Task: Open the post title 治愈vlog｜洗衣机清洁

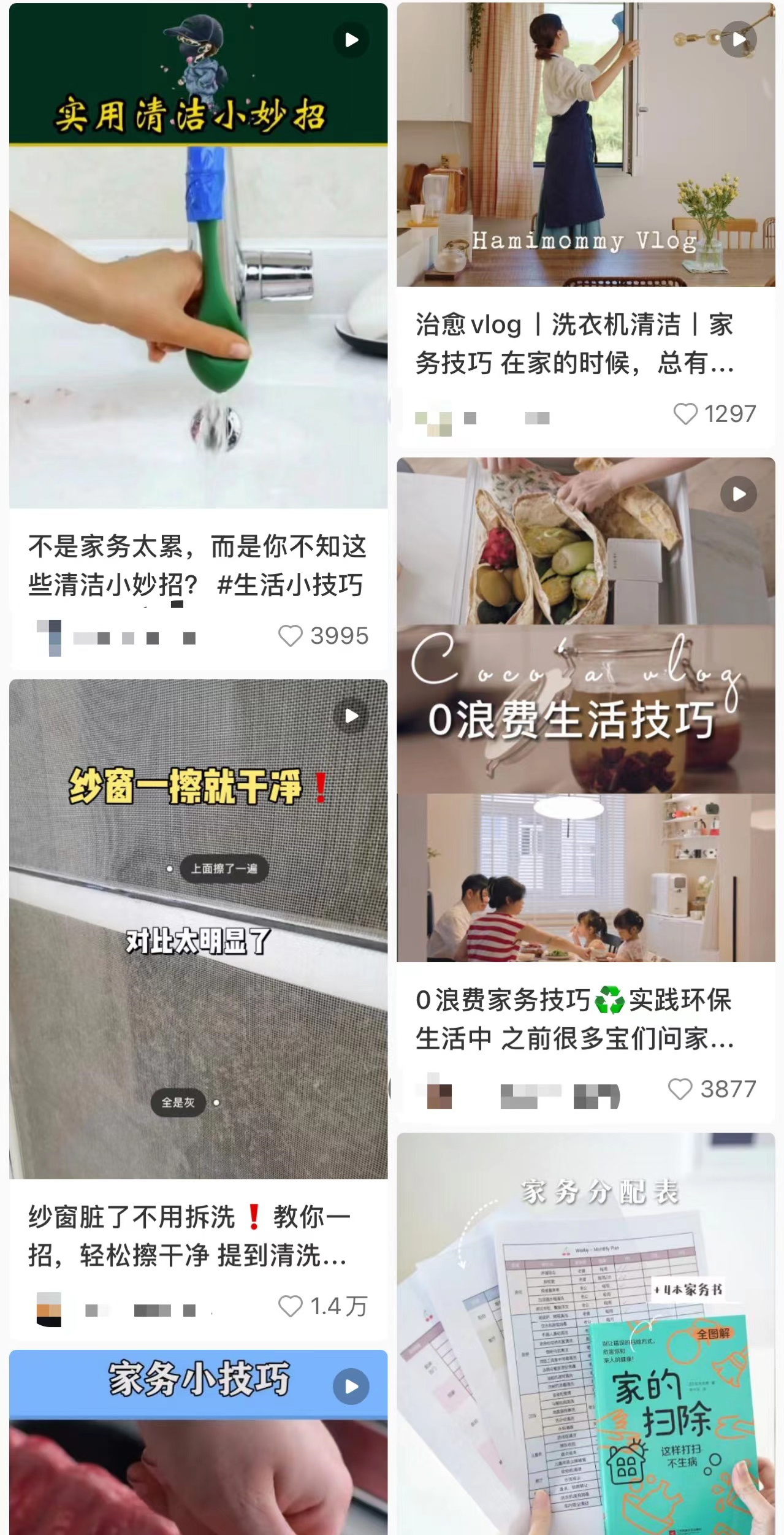Action: [574, 343]
